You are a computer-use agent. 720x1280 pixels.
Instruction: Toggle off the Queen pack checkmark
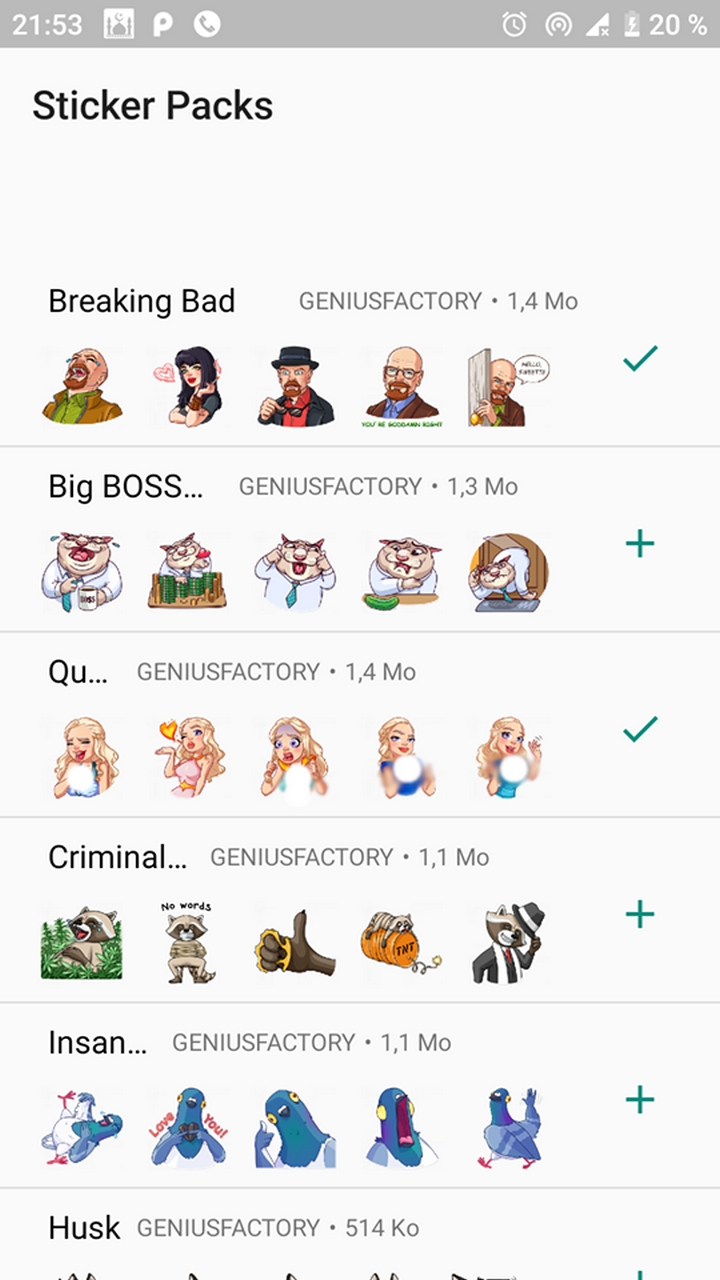tap(639, 730)
